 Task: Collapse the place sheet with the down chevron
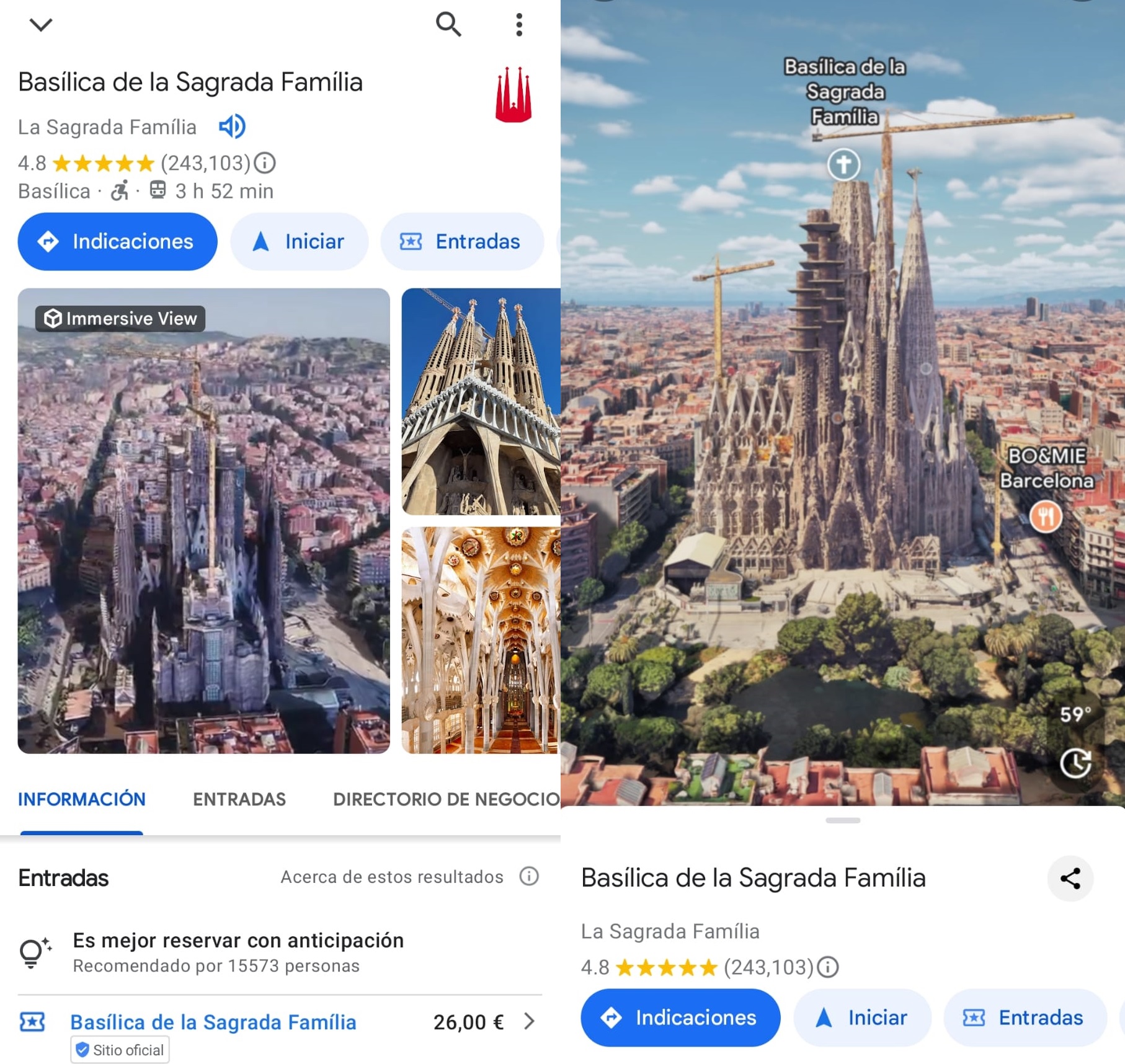(x=41, y=25)
